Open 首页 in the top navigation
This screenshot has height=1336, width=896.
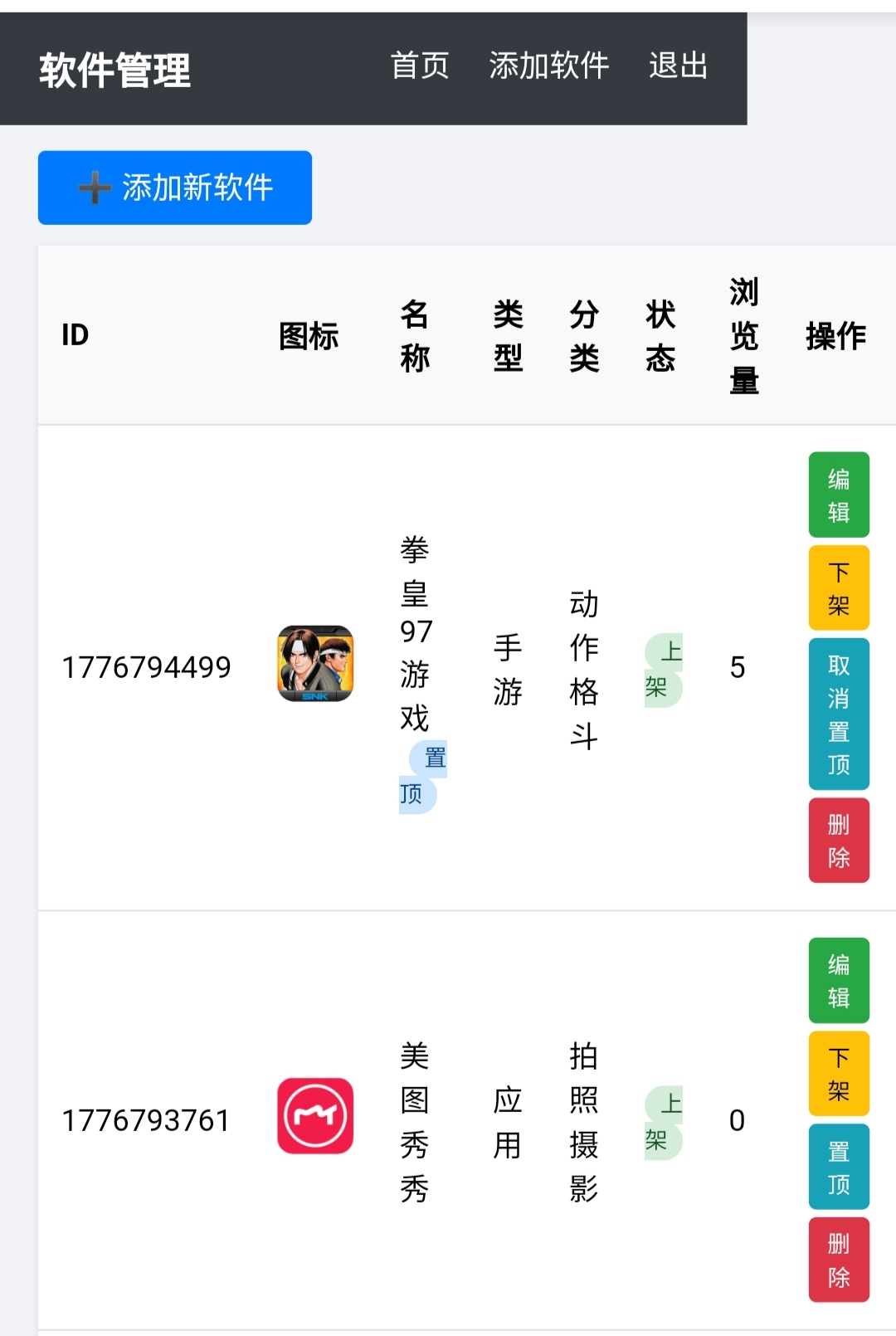[x=420, y=66]
